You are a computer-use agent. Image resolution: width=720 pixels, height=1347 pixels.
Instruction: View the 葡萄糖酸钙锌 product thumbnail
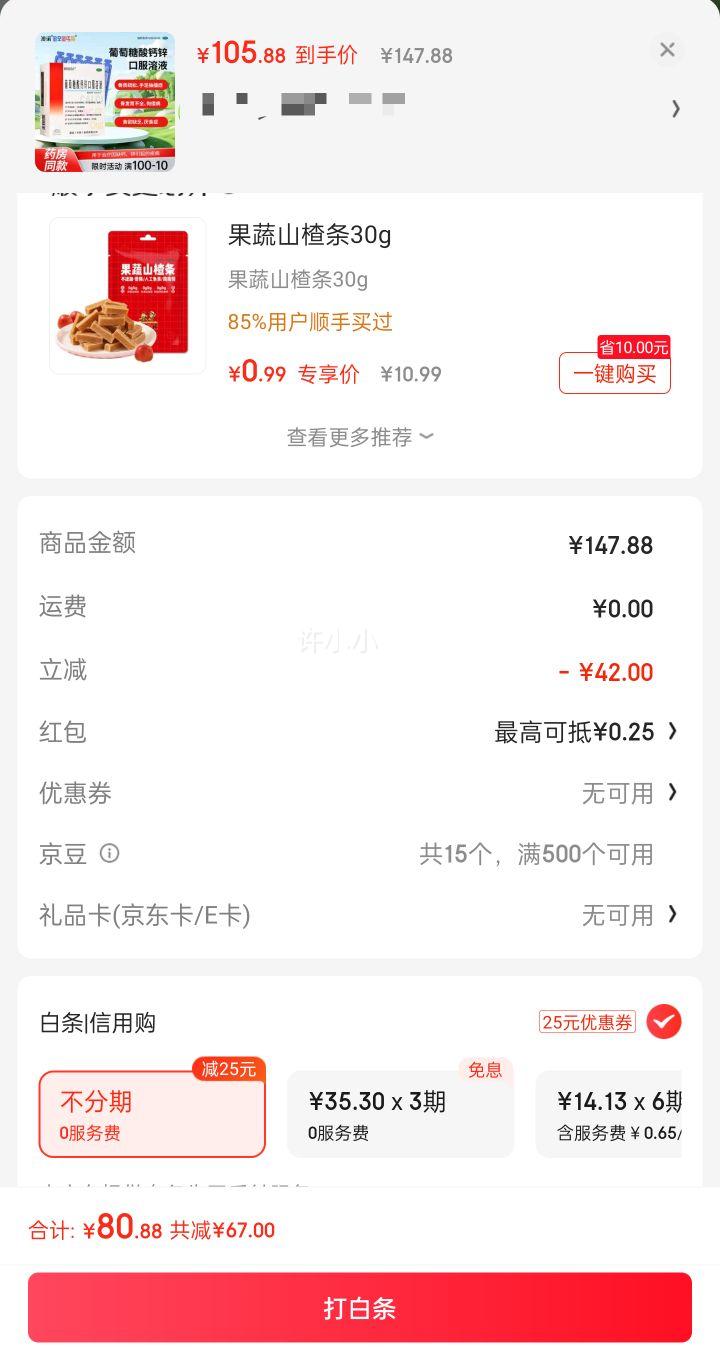(105, 102)
